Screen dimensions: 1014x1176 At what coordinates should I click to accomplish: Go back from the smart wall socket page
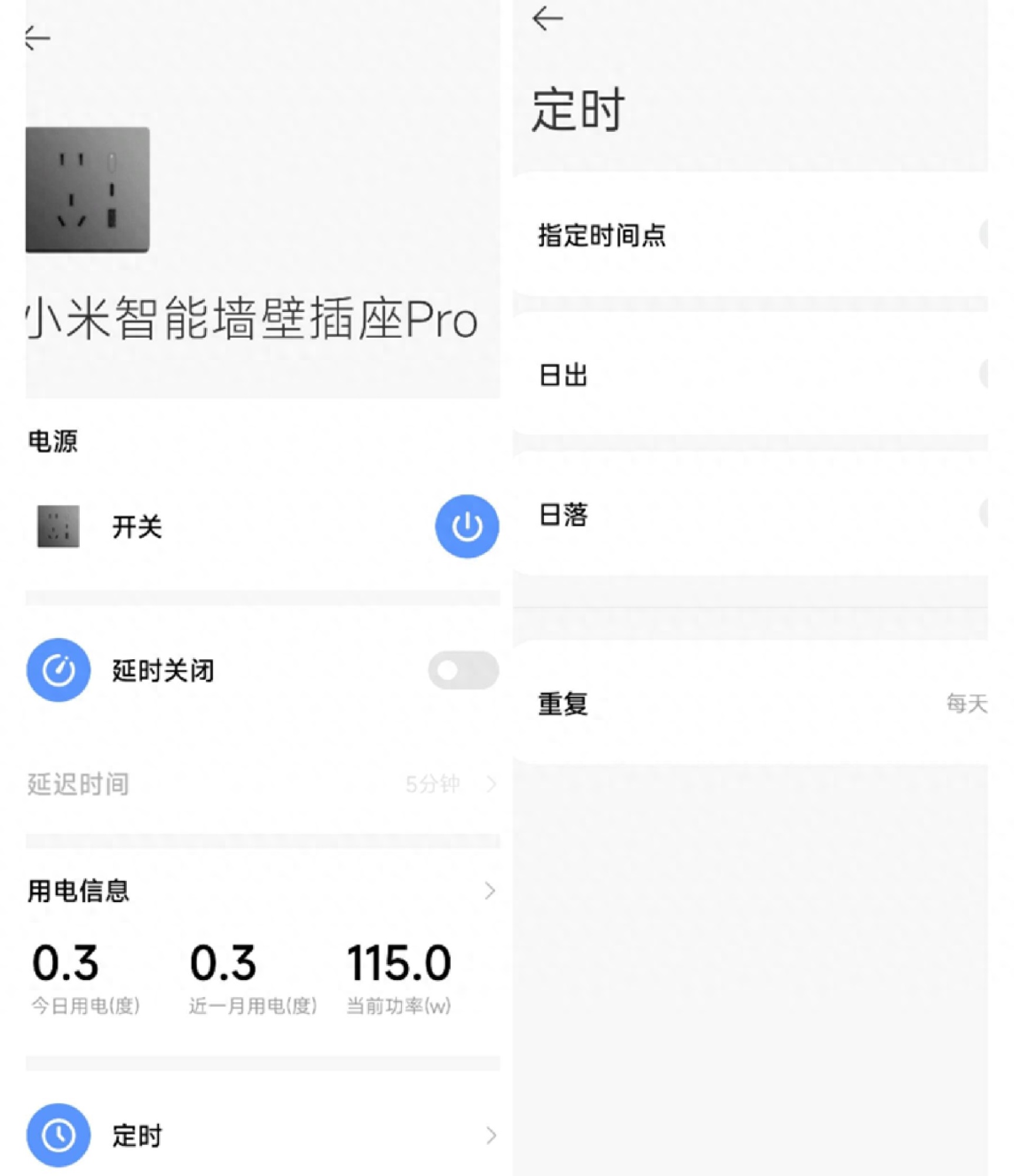(x=38, y=39)
